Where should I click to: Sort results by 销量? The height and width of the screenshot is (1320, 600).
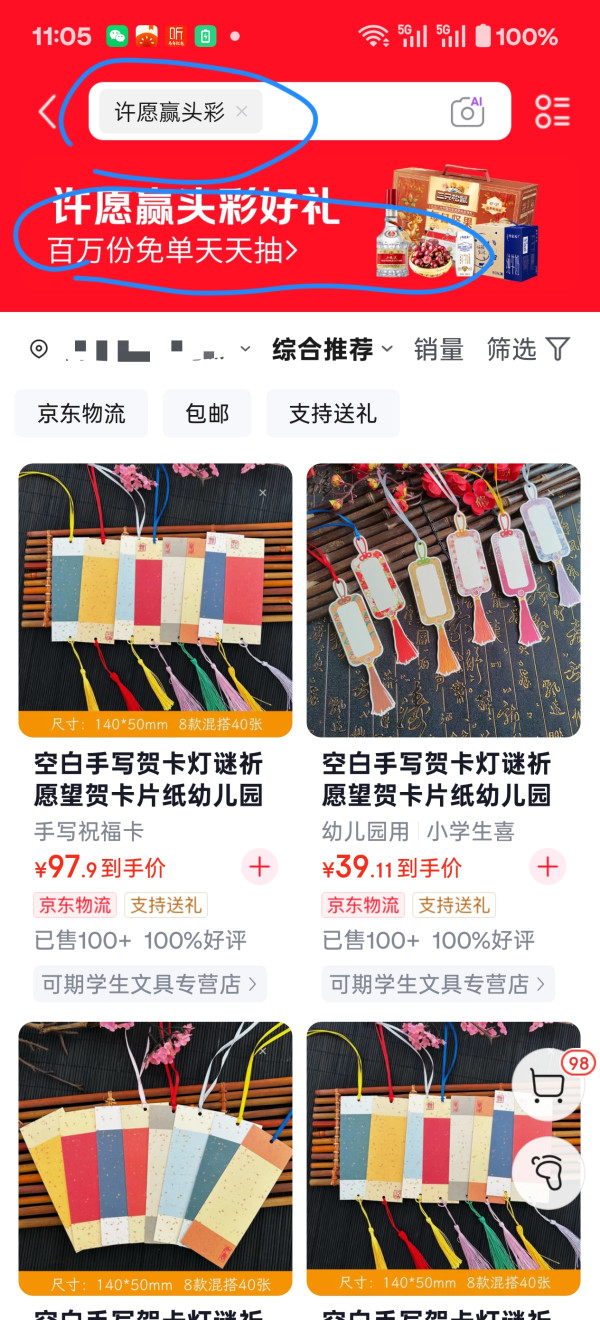pyautogui.click(x=439, y=349)
